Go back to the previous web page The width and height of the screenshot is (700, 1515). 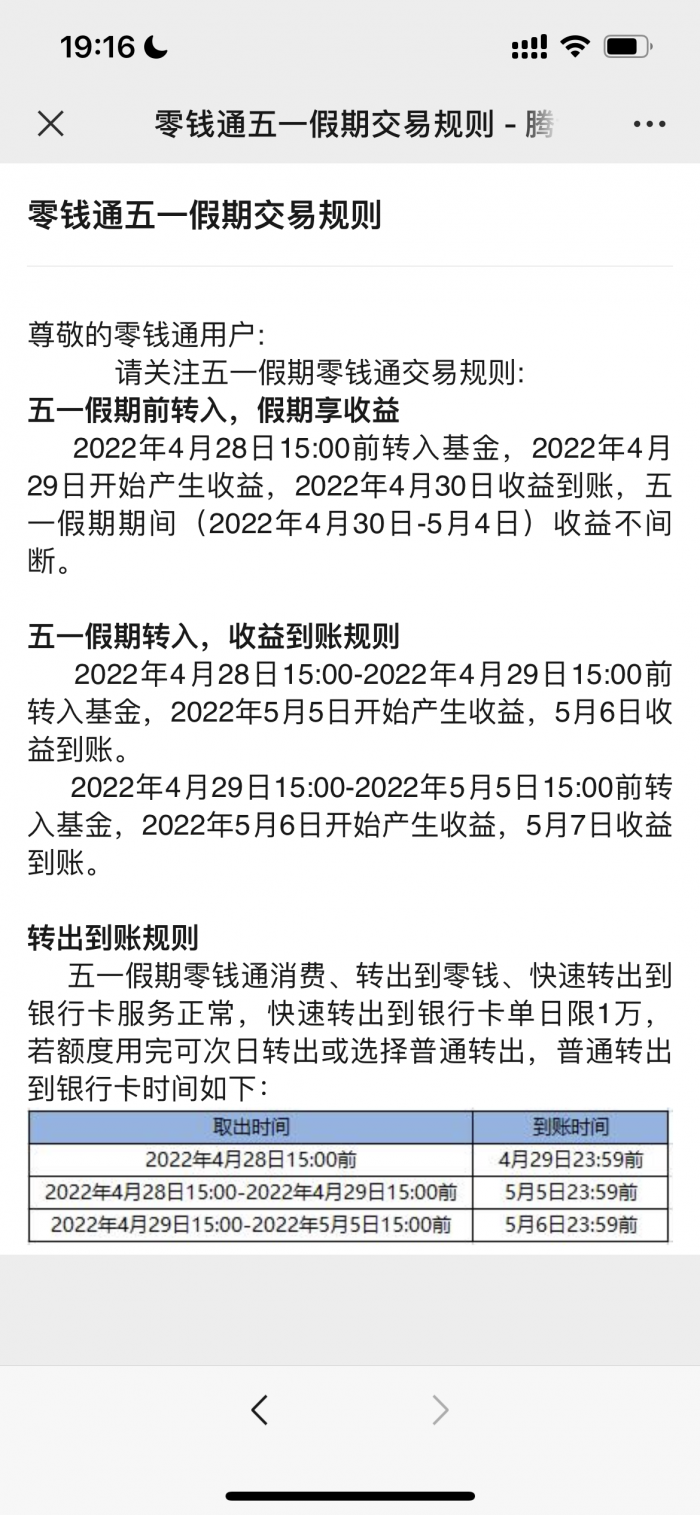coord(260,1410)
